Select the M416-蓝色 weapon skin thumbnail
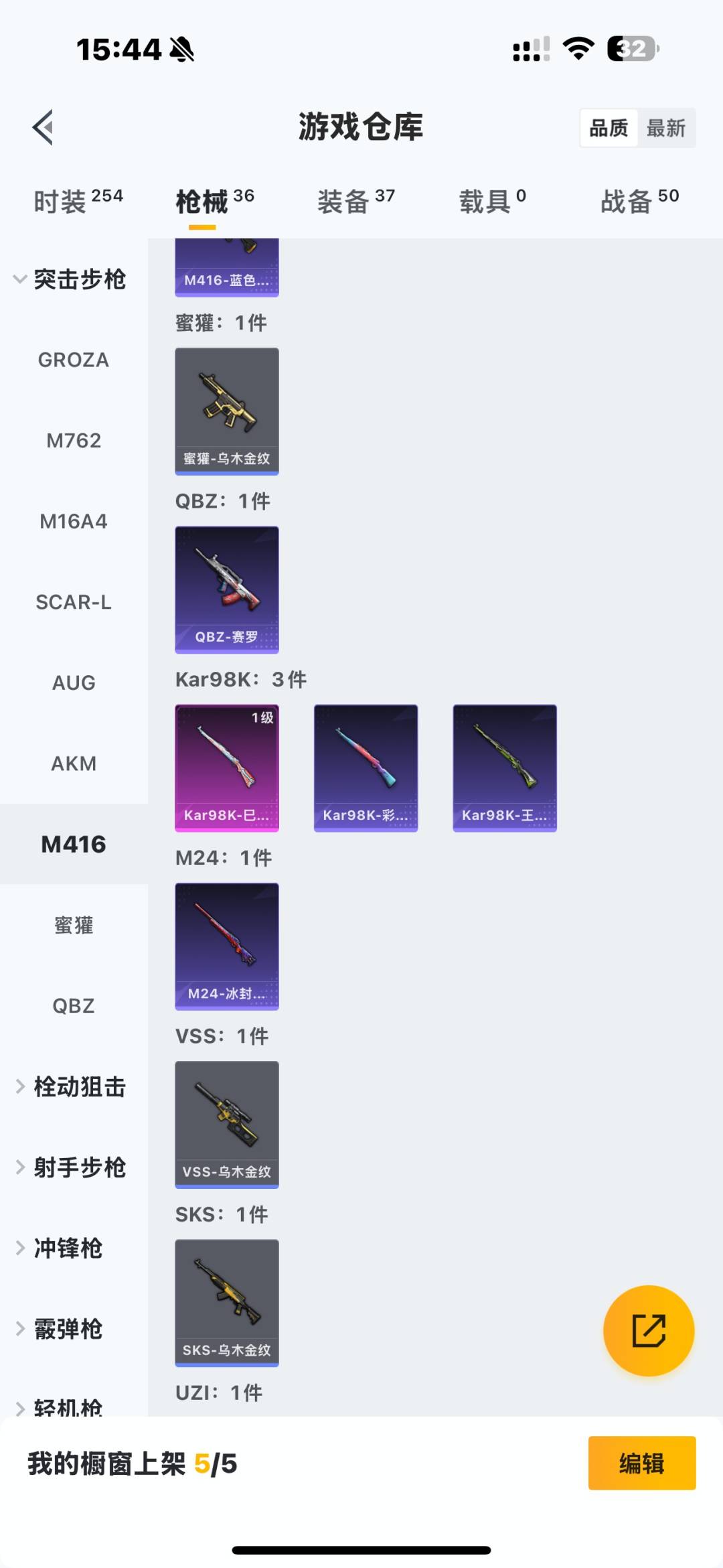This screenshot has height=1568, width=723. click(226, 268)
